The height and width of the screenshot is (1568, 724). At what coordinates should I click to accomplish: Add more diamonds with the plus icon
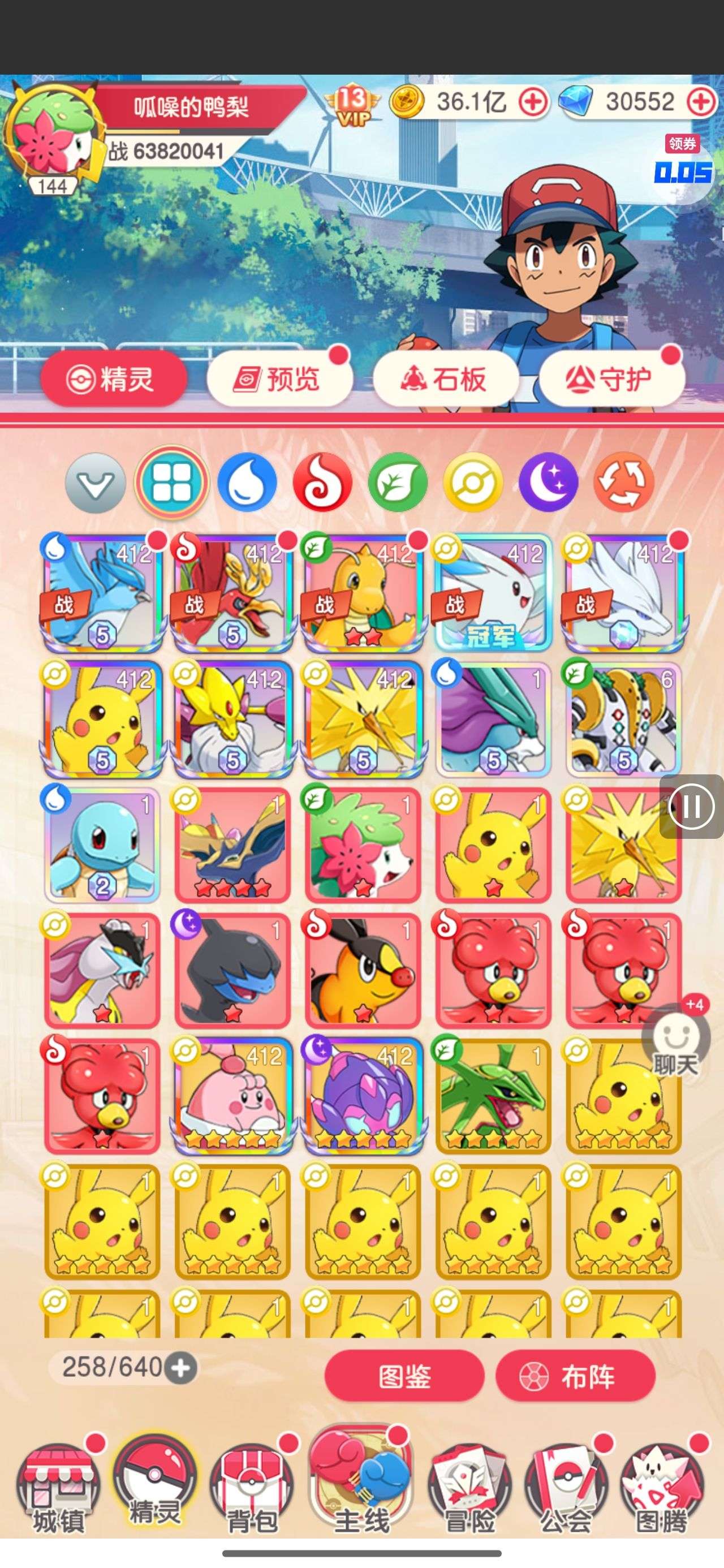pyautogui.click(x=701, y=102)
